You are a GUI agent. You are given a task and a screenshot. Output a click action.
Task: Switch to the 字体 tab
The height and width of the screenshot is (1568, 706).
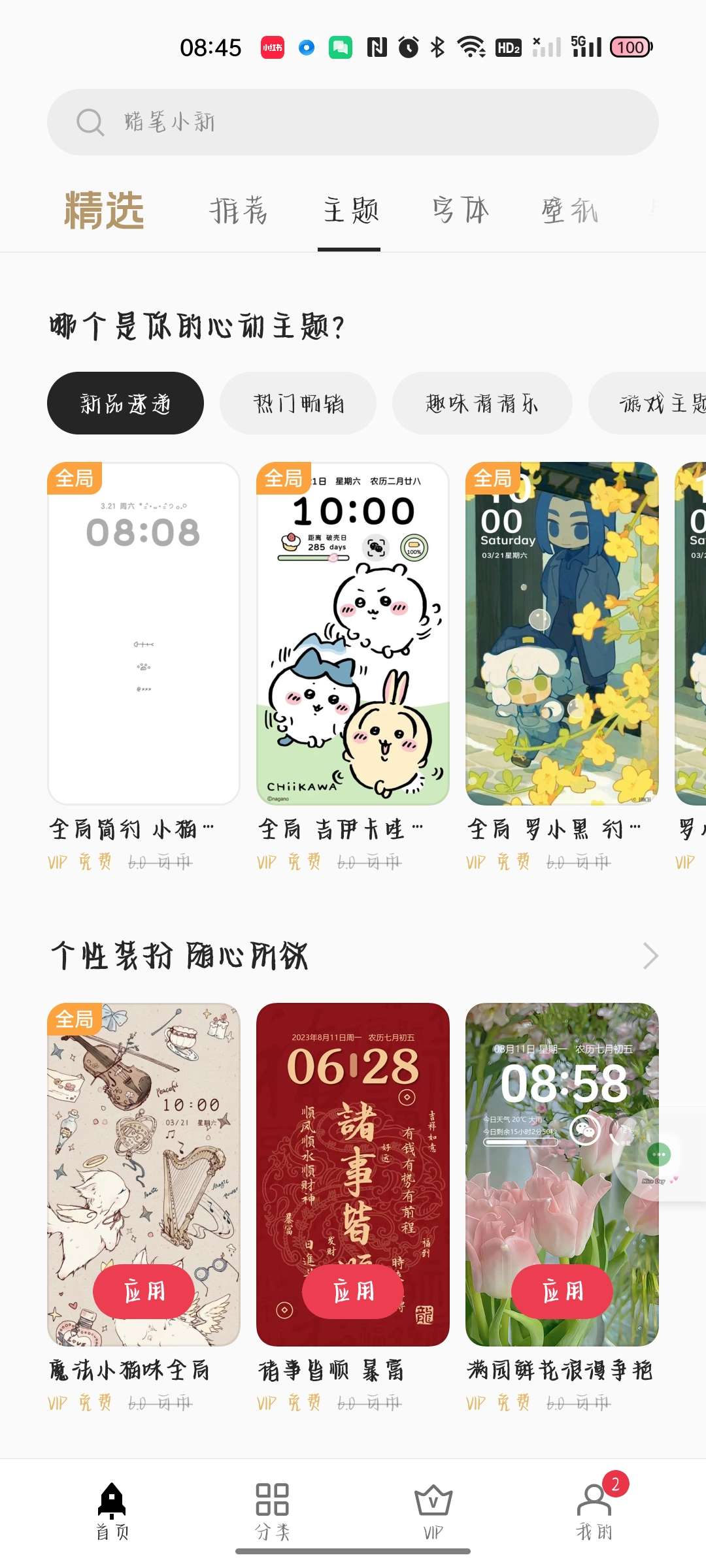pyautogui.click(x=460, y=210)
